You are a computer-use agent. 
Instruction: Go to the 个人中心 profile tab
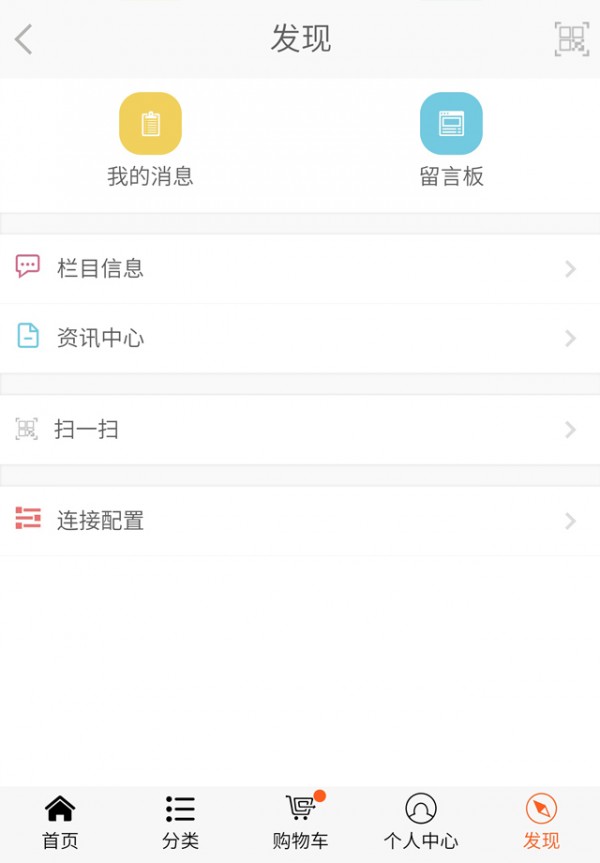[420, 822]
